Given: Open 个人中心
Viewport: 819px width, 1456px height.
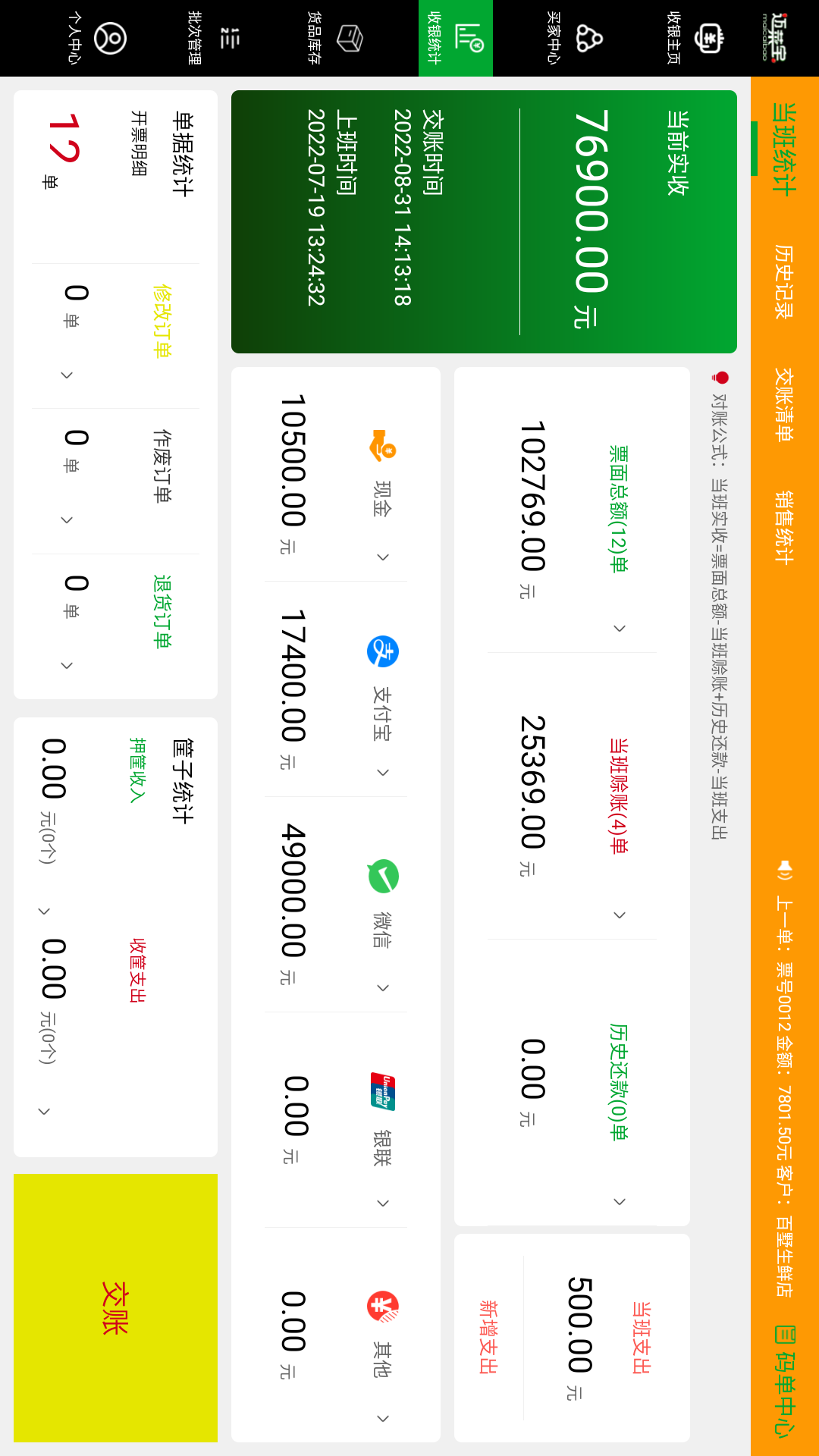Looking at the screenshot, I should click(96, 38).
